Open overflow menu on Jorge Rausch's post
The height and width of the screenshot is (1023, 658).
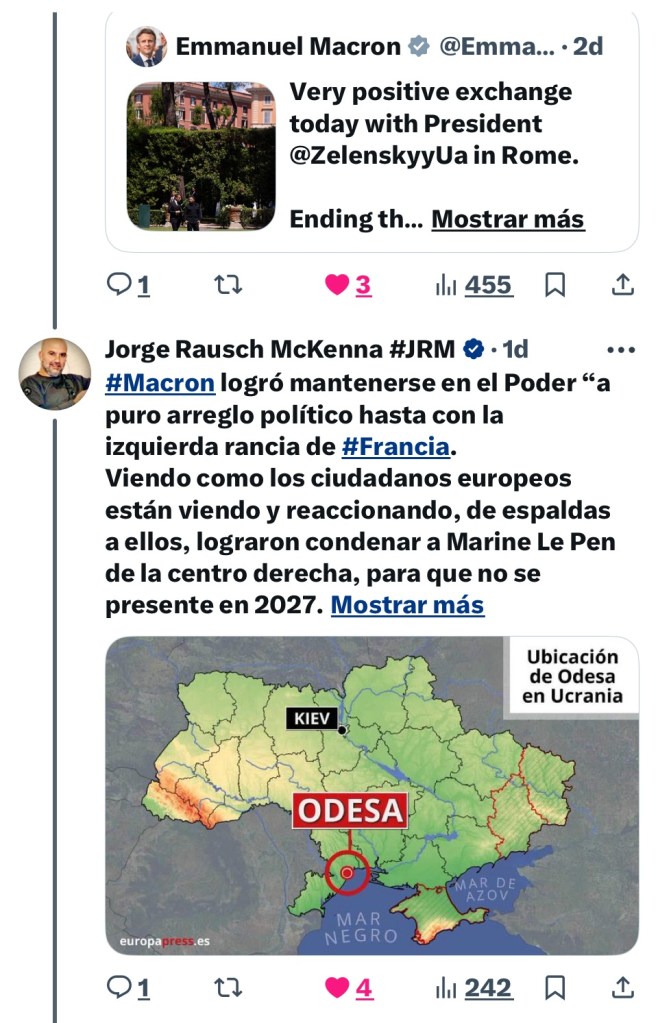click(621, 350)
